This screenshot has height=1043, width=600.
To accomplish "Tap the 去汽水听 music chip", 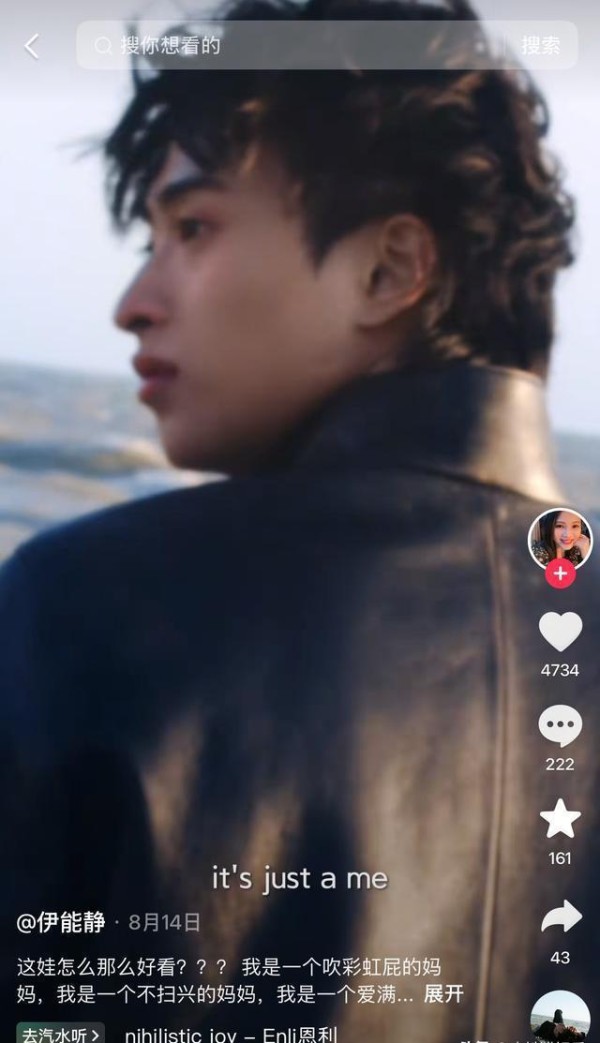I will (60, 1033).
